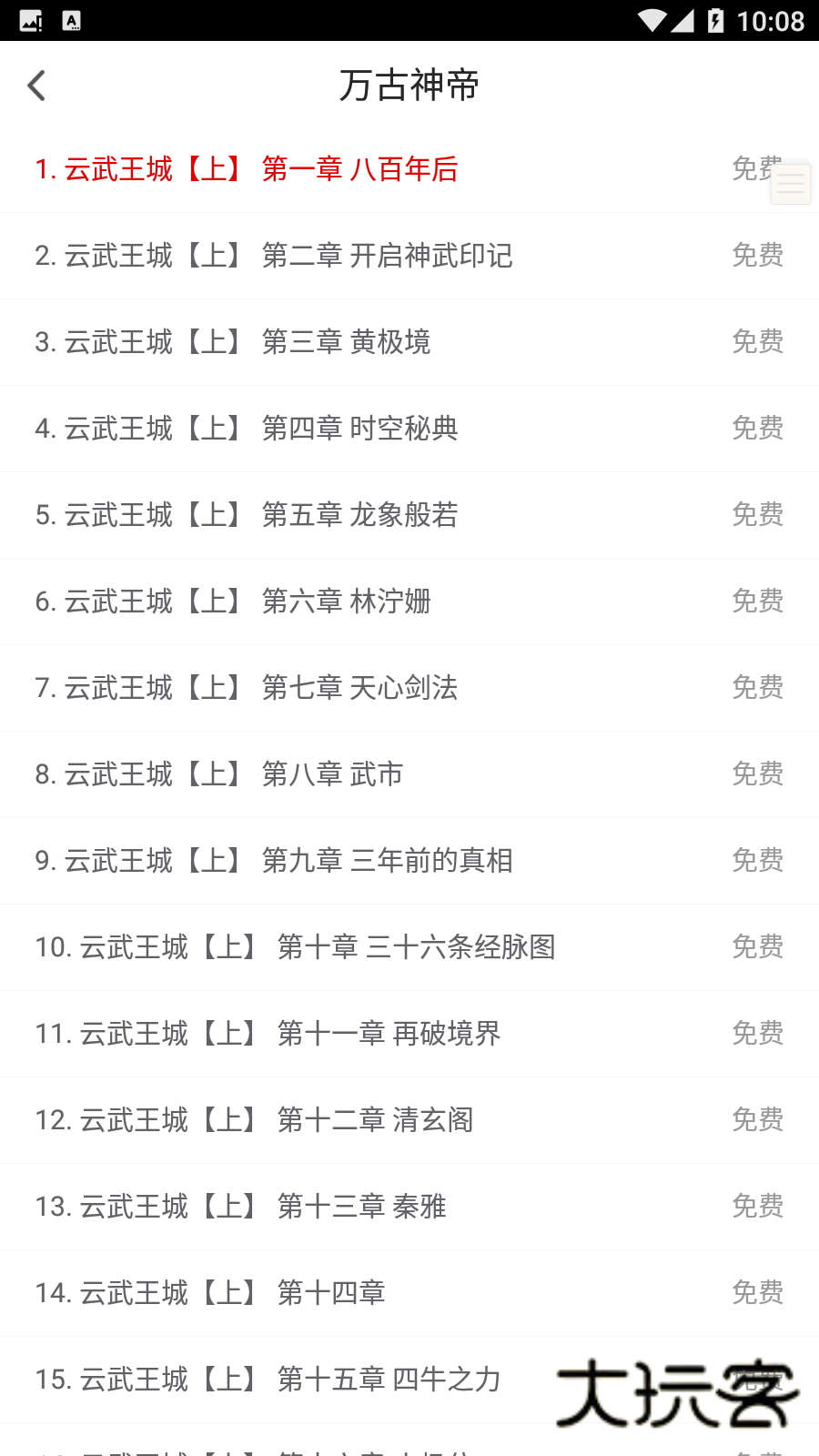The image size is (819, 1456).
Task: Open chapter 1 八百年后
Action: 248,170
